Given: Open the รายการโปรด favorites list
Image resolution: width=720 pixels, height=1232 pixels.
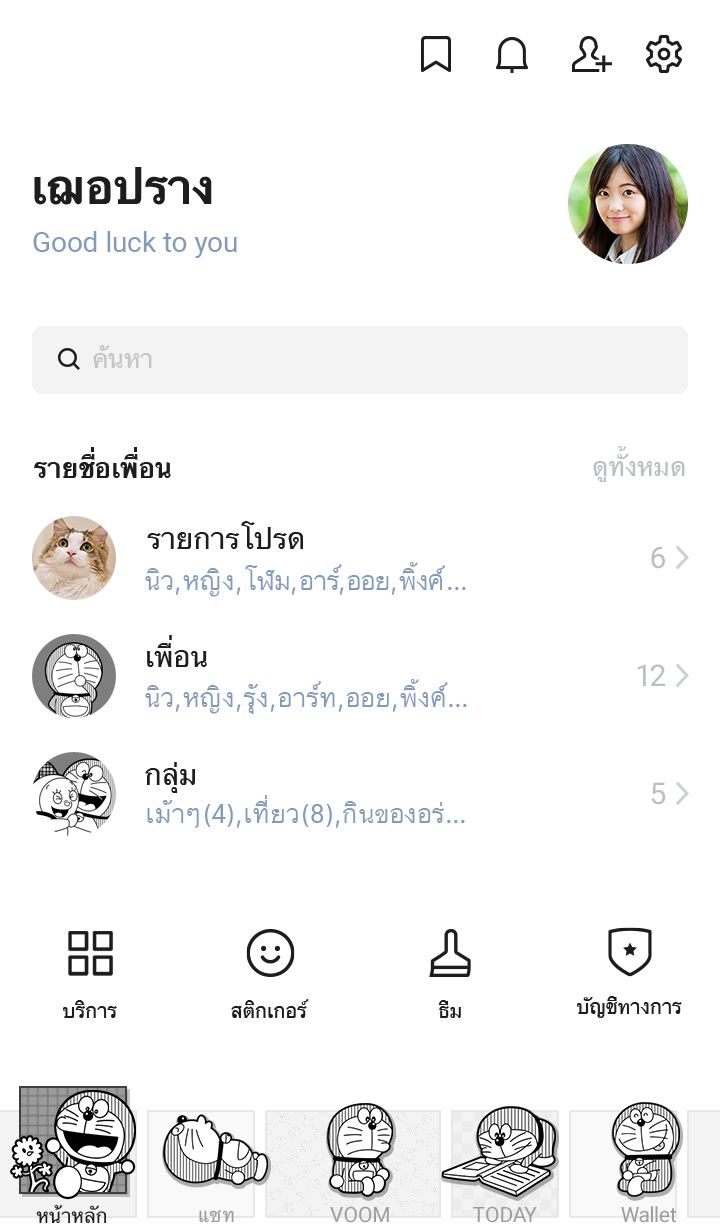Looking at the screenshot, I should click(x=360, y=558).
